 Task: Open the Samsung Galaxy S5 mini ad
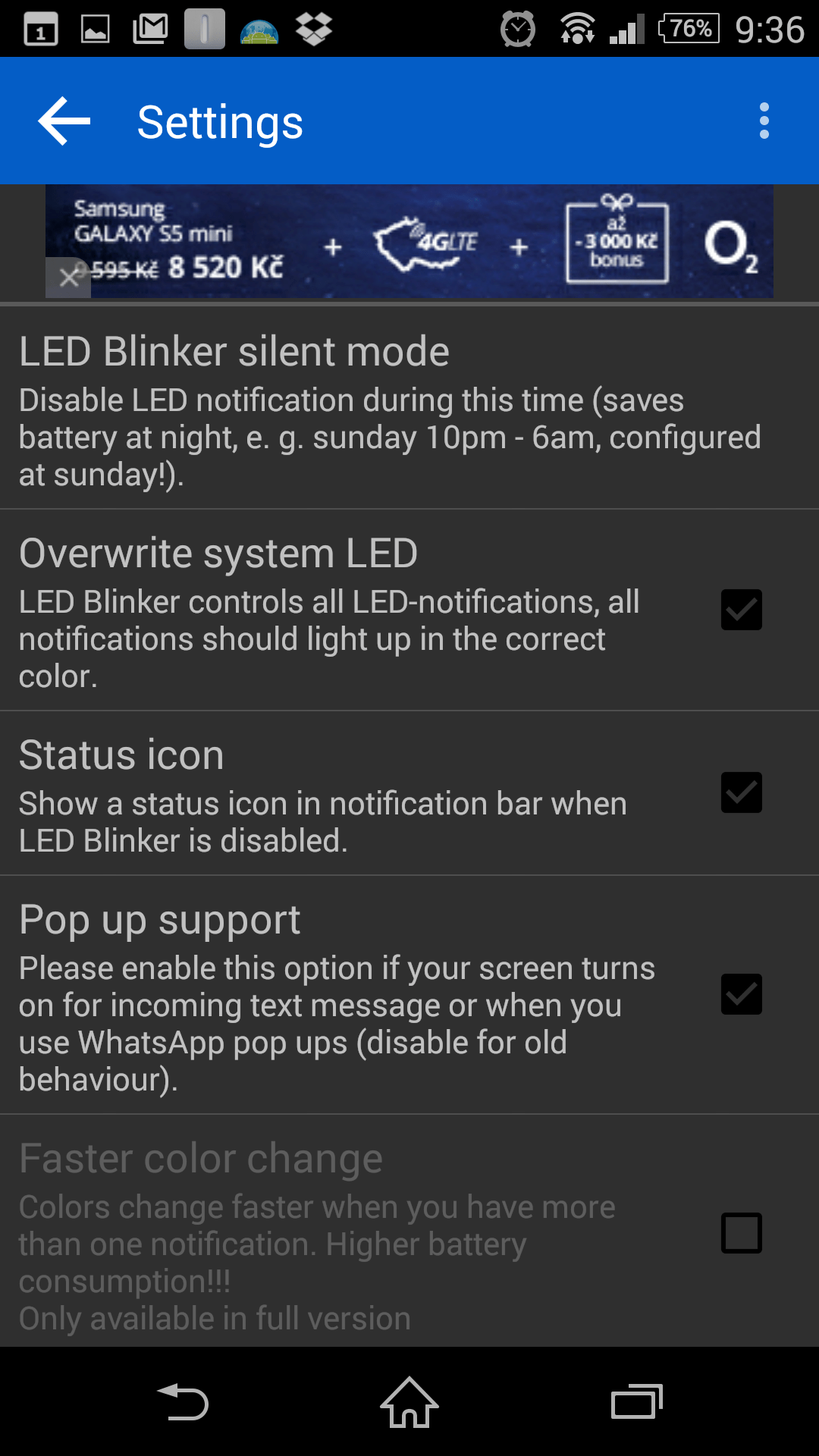point(409,241)
